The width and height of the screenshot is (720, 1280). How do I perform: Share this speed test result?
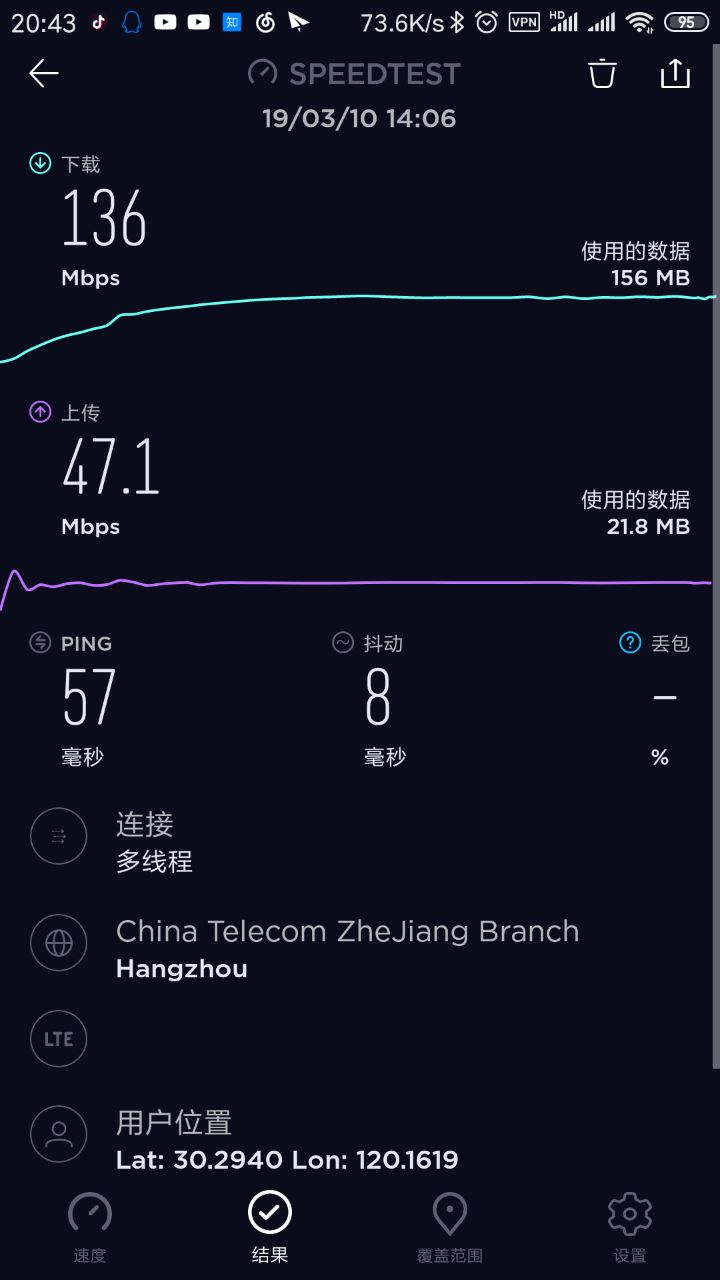pos(676,73)
